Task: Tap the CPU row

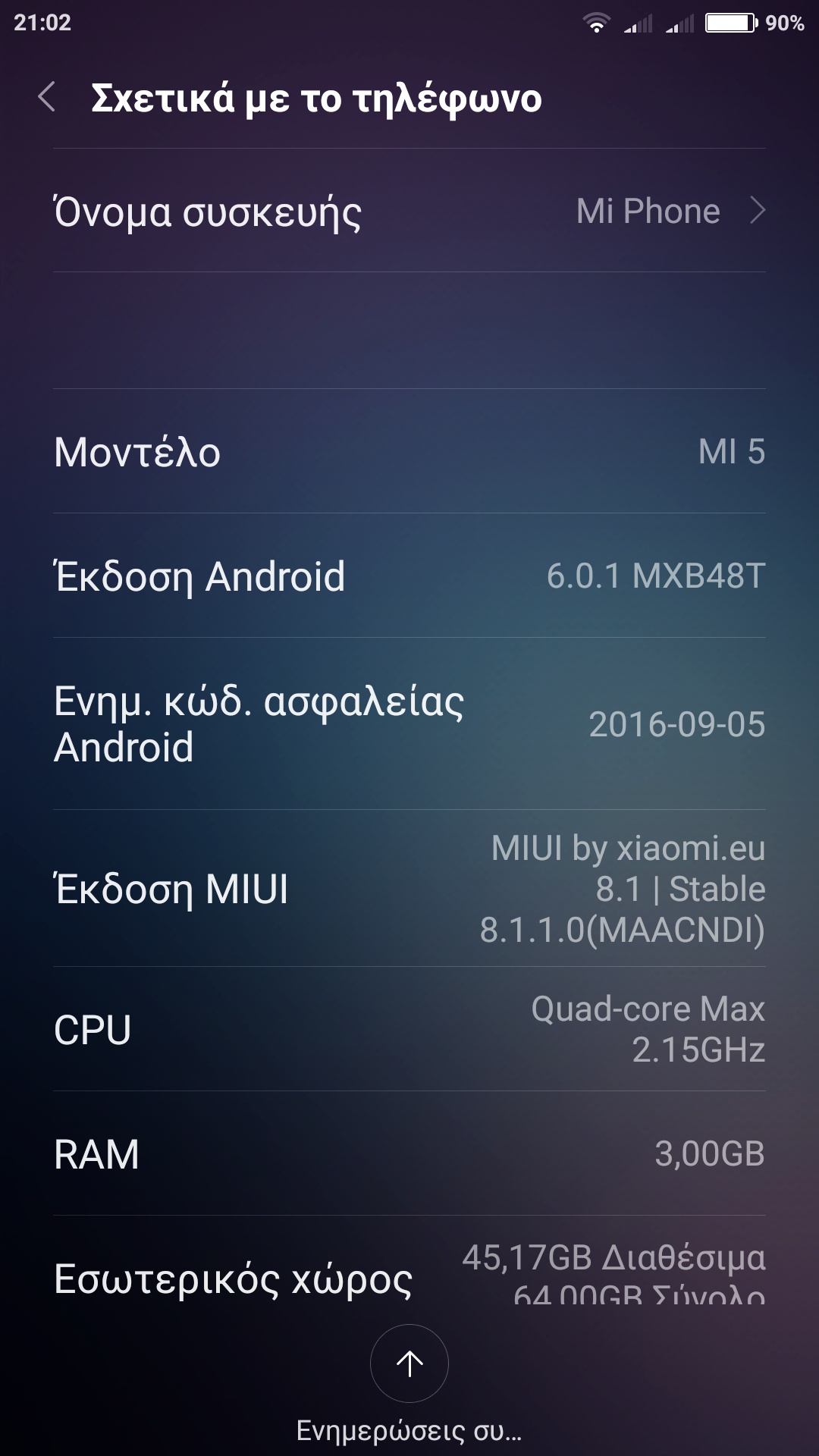Action: [409, 1030]
